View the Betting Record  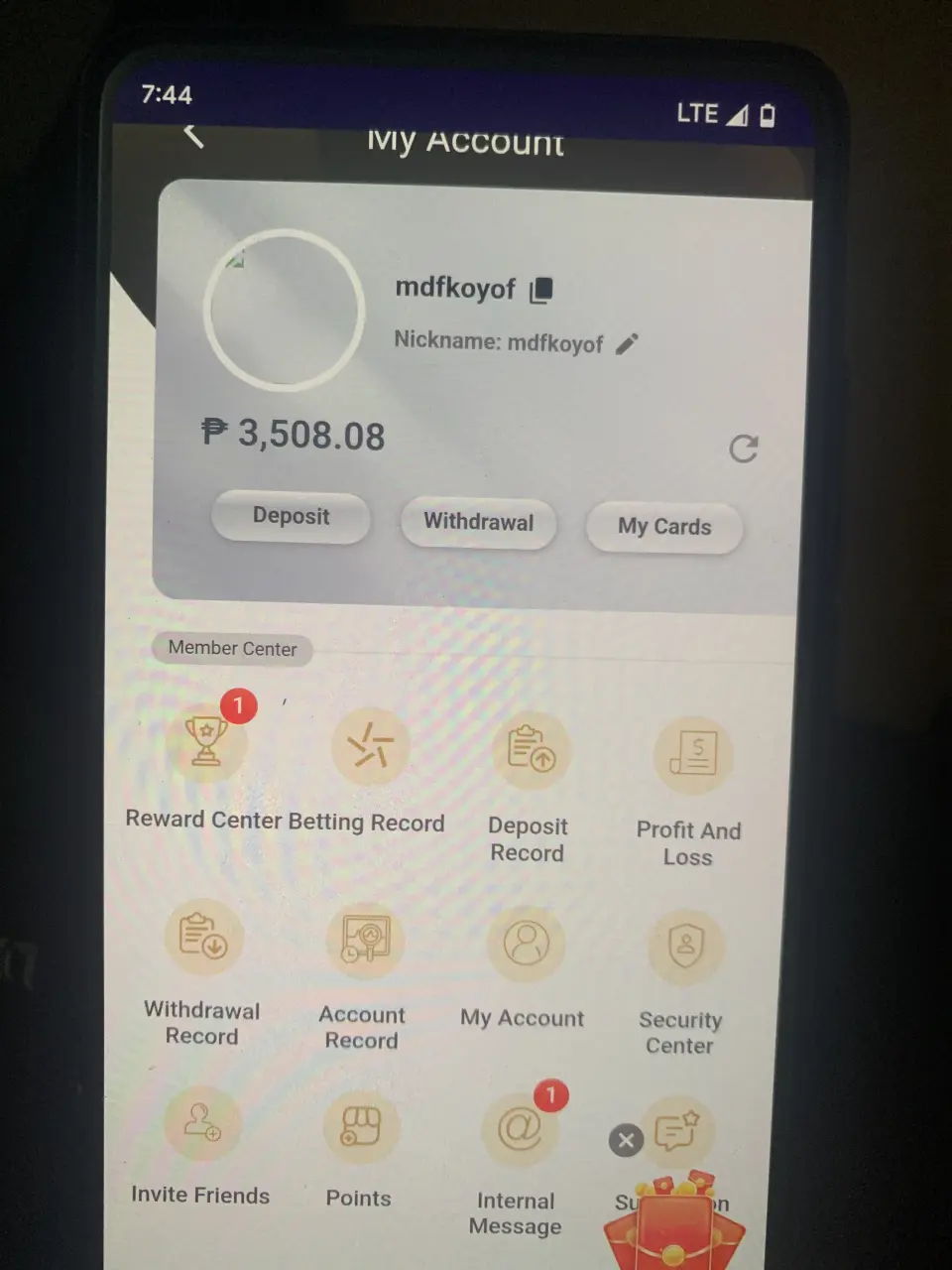point(370,748)
